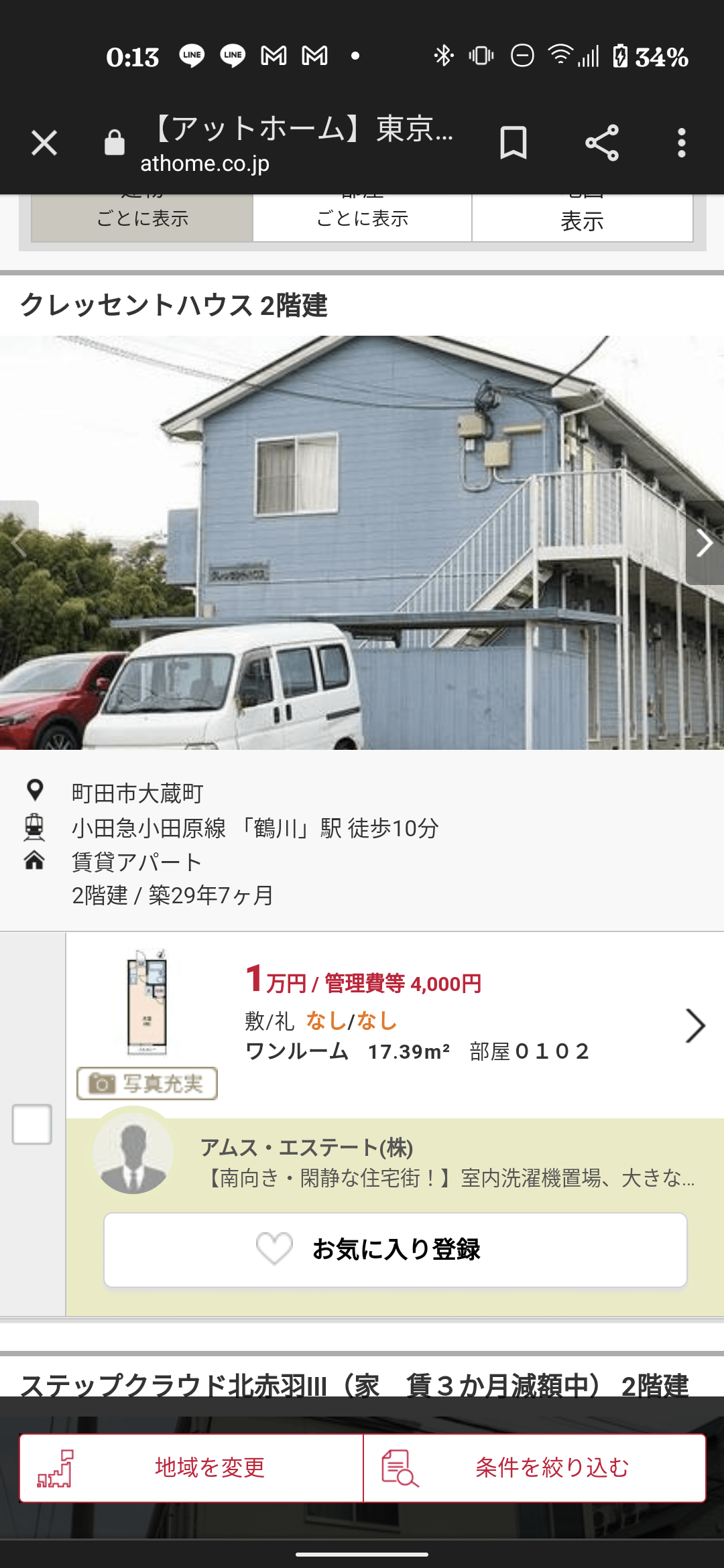Select the rightmost 表示 tab
Viewport: 724px width, 1568px height.
582,218
